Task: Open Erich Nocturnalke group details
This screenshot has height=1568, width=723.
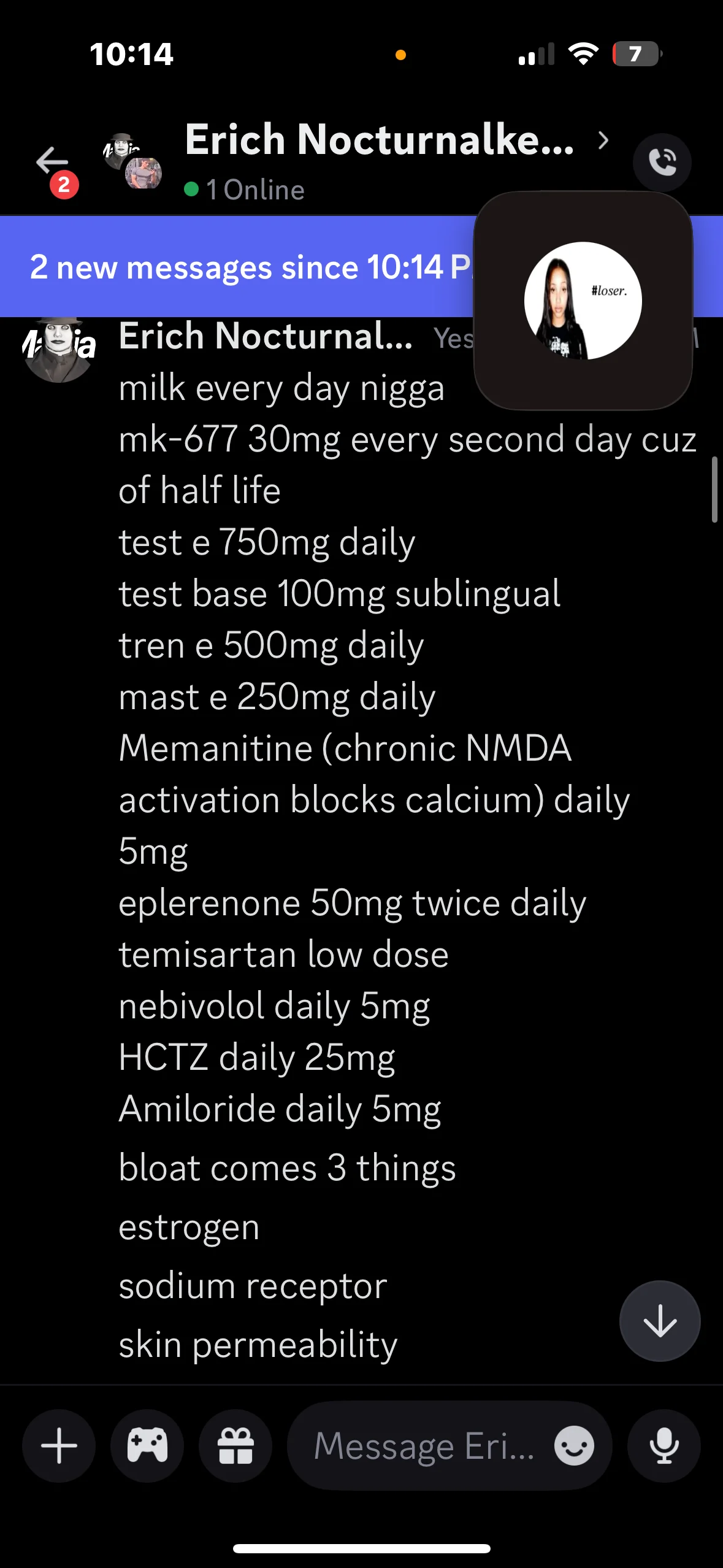Action: point(380,141)
